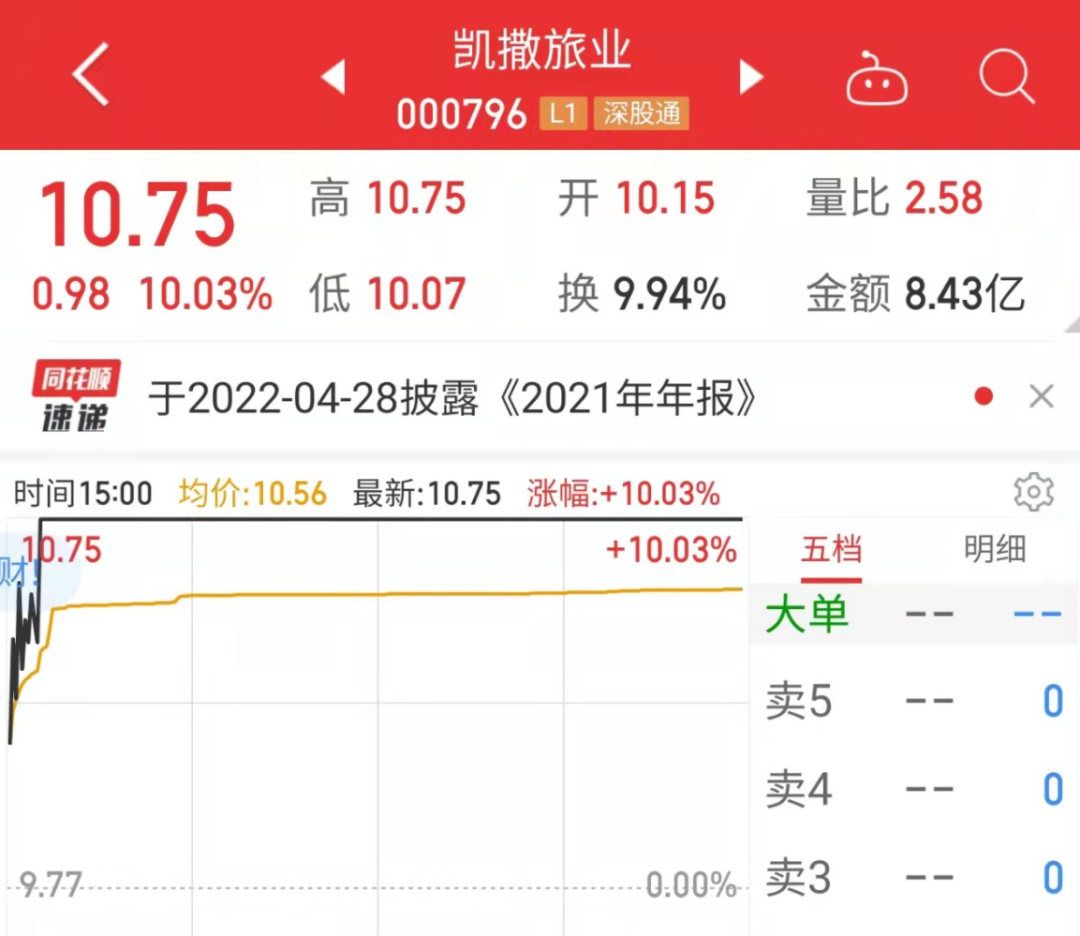This screenshot has width=1080, height=936.
Task: Open the robot assistant icon
Action: (x=876, y=79)
